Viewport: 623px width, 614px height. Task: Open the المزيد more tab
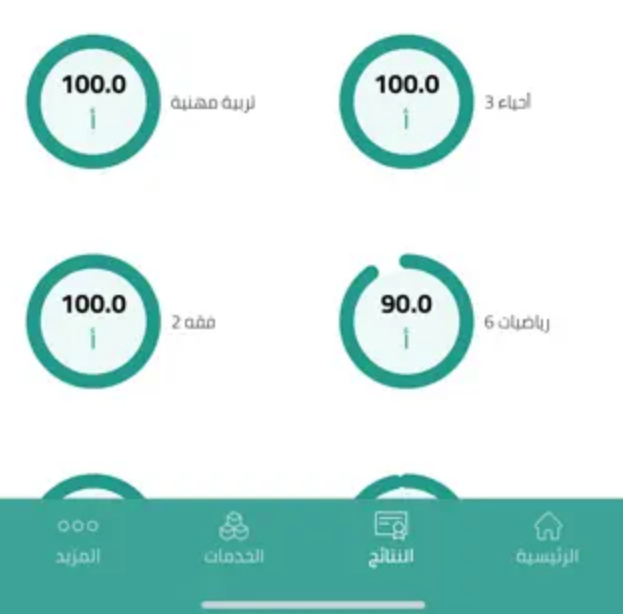coord(78,538)
